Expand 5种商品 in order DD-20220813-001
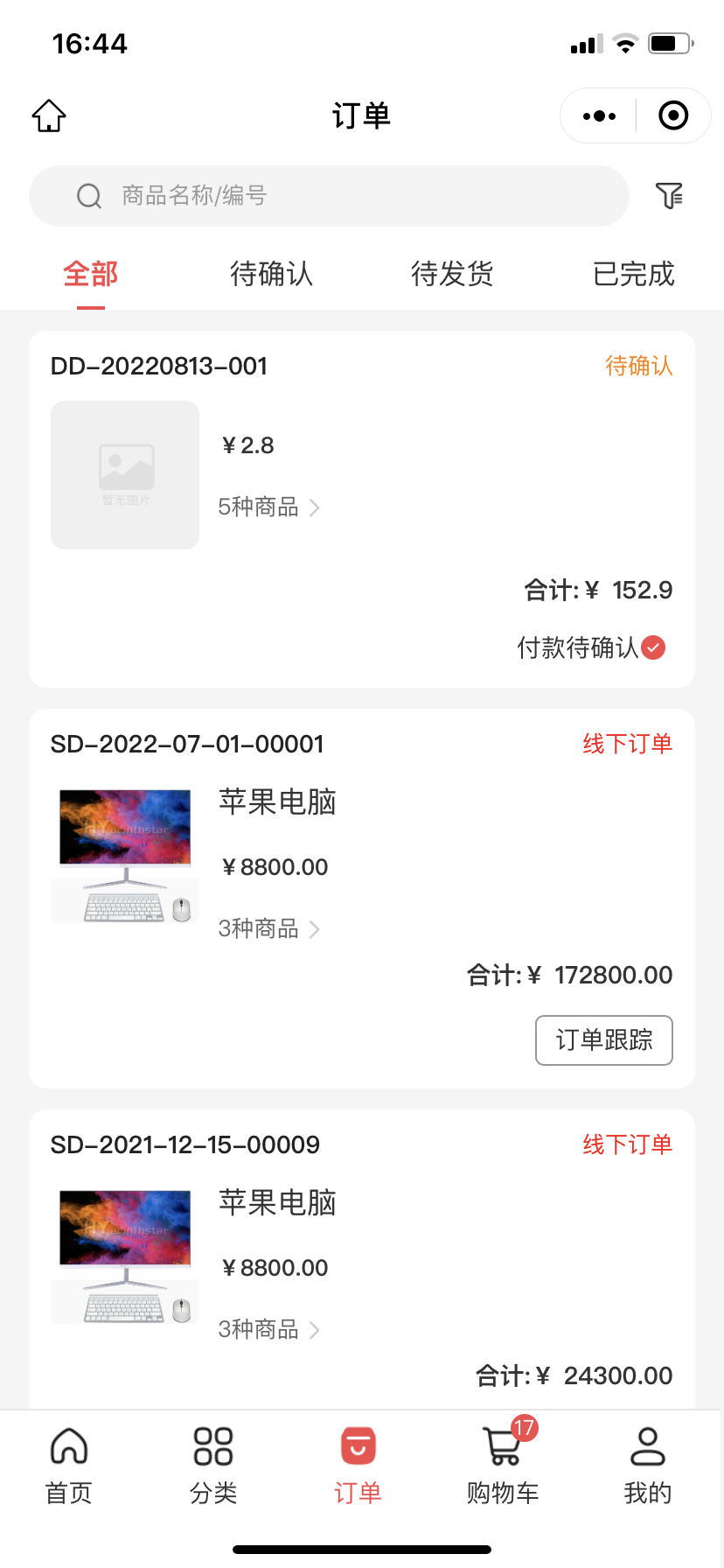Image resolution: width=724 pixels, height=1568 pixels. pos(268,507)
